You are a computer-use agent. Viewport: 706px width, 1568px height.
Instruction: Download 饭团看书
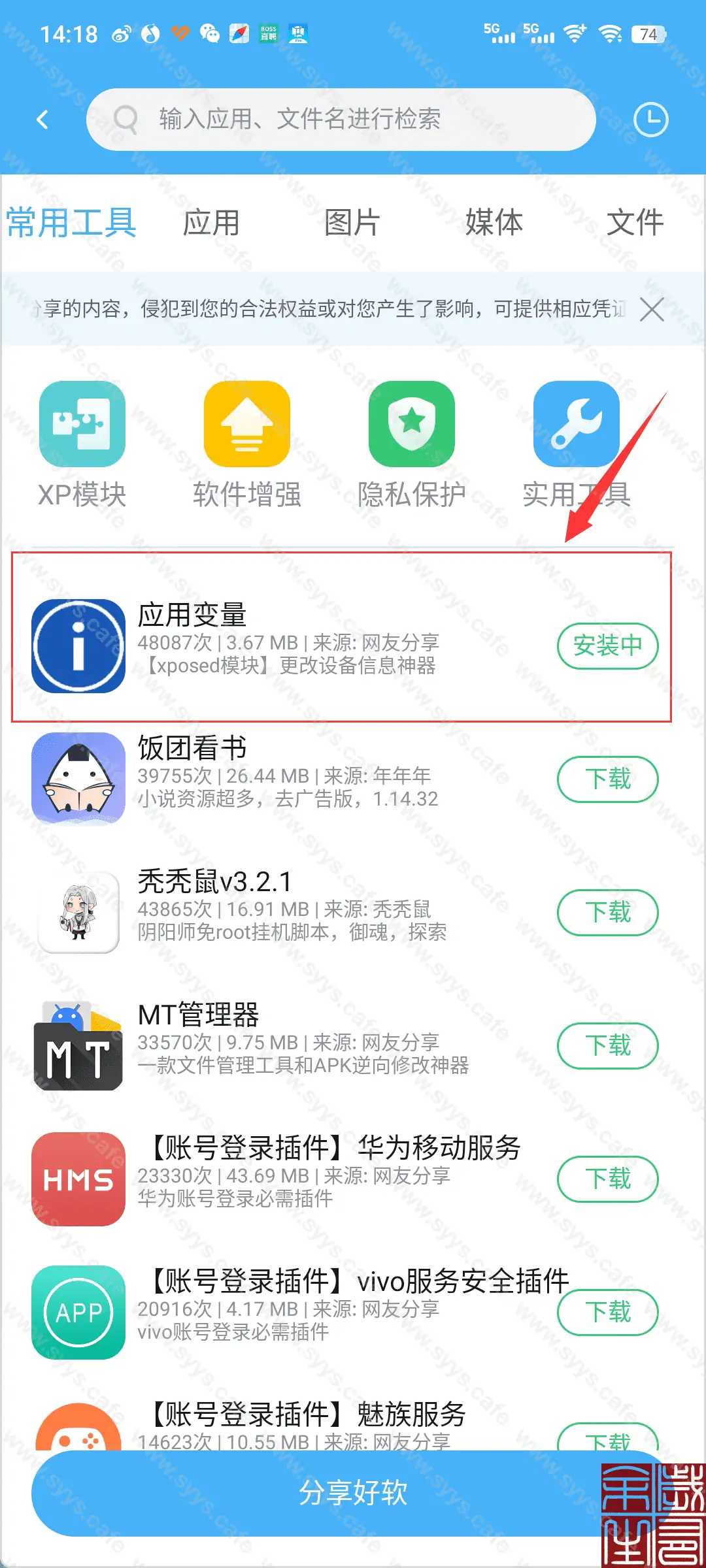coord(607,779)
